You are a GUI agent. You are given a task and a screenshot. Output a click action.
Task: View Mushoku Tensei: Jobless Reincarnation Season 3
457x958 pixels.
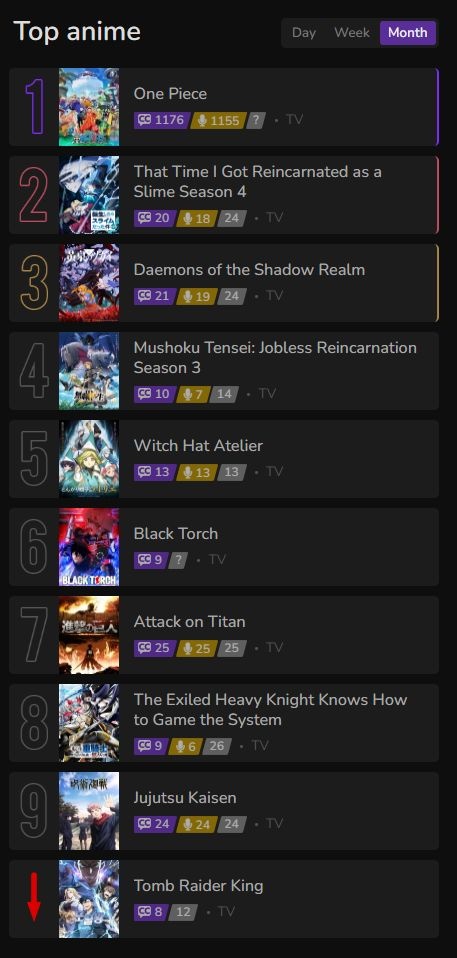pos(275,357)
